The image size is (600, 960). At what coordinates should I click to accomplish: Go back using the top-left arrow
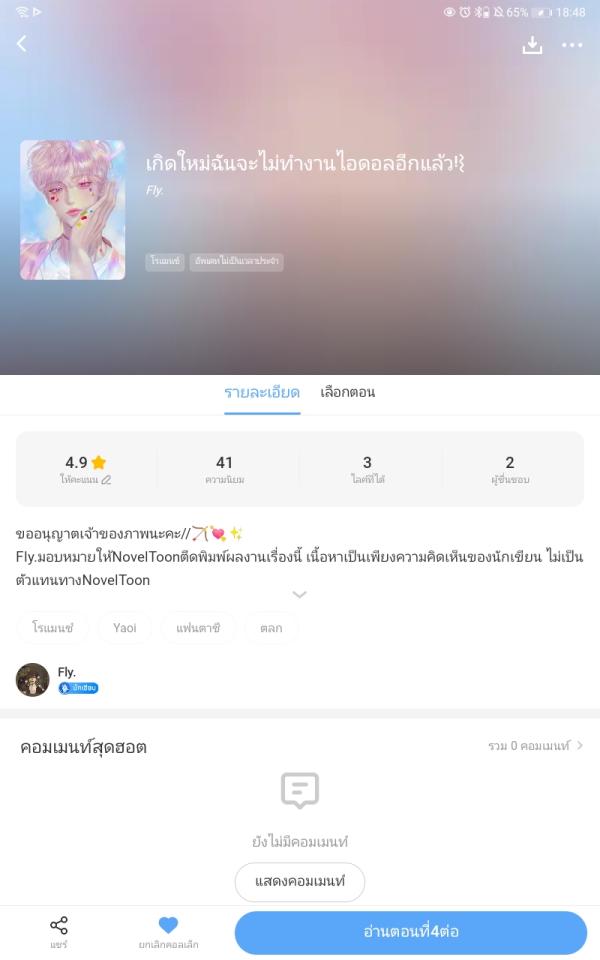pos(22,44)
